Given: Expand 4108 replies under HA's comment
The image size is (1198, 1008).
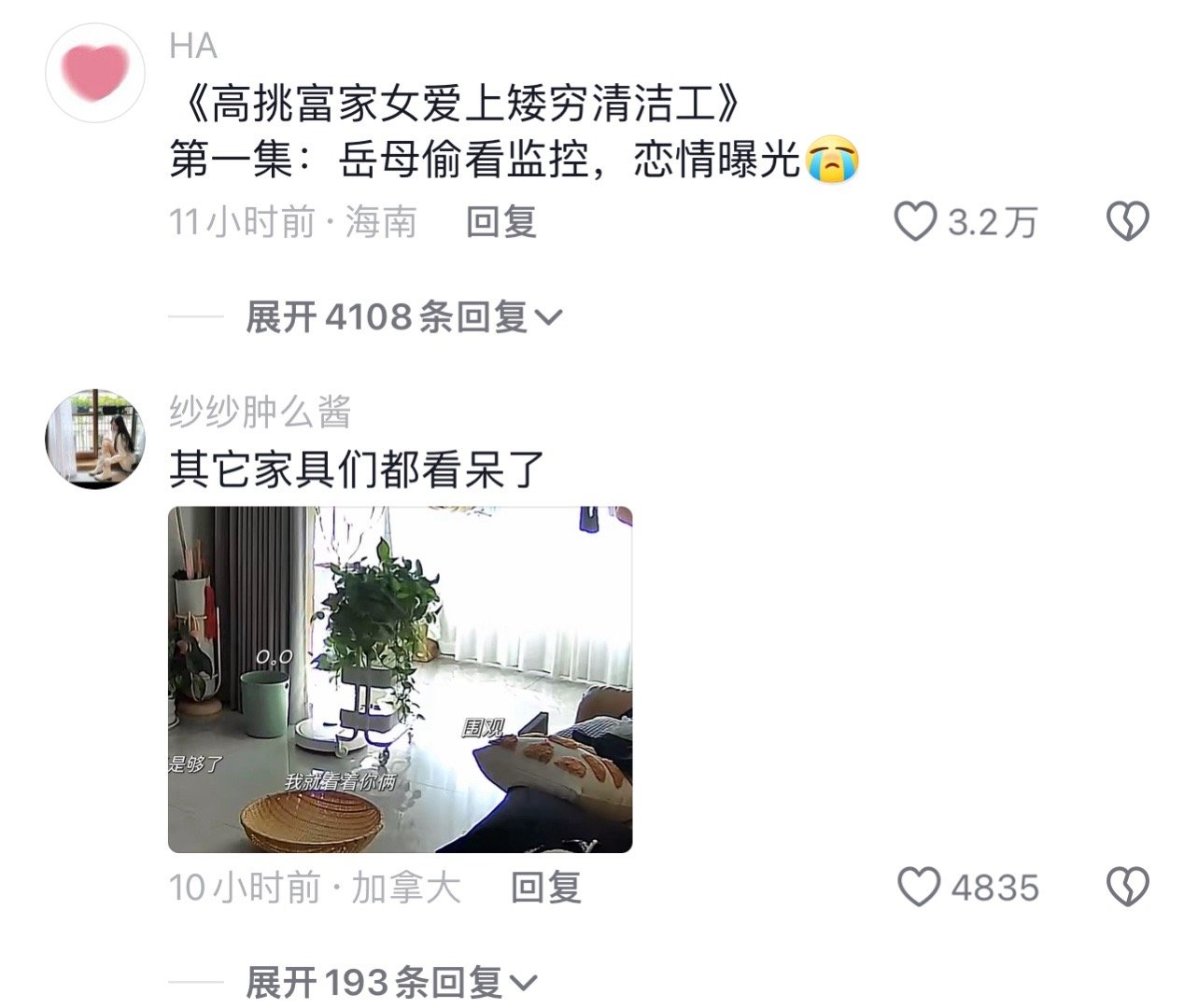Looking at the screenshot, I should coord(403,318).
